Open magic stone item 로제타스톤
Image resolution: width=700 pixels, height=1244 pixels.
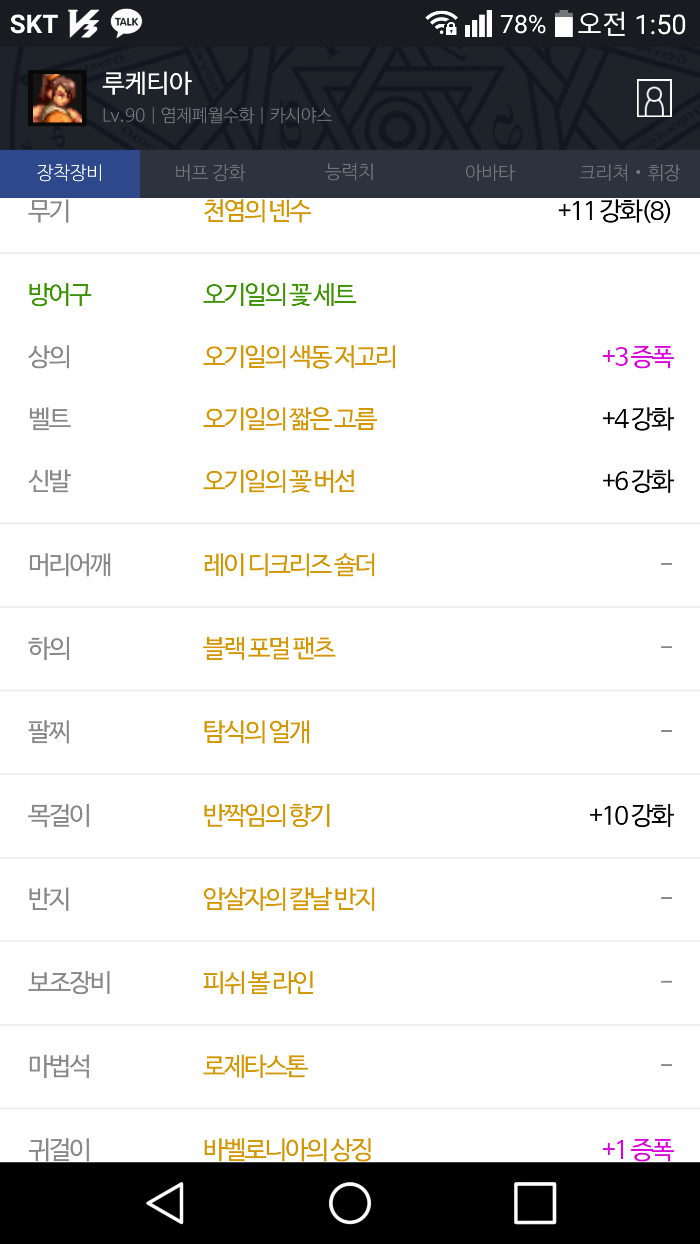255,1066
